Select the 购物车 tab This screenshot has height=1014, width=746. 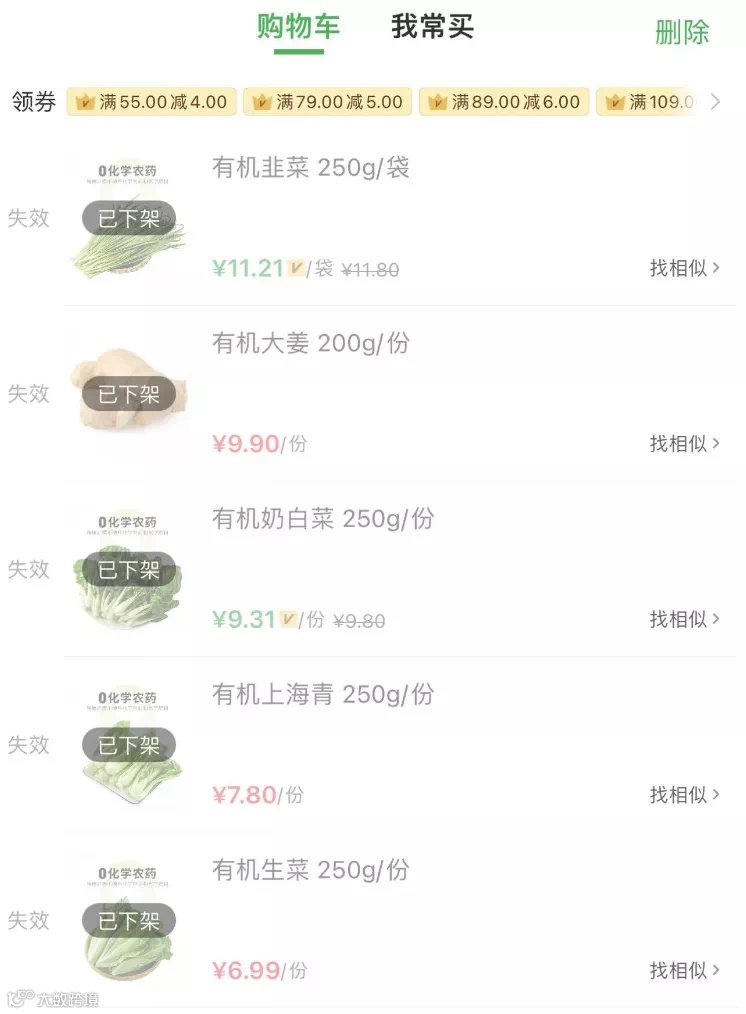pyautogui.click(x=298, y=27)
